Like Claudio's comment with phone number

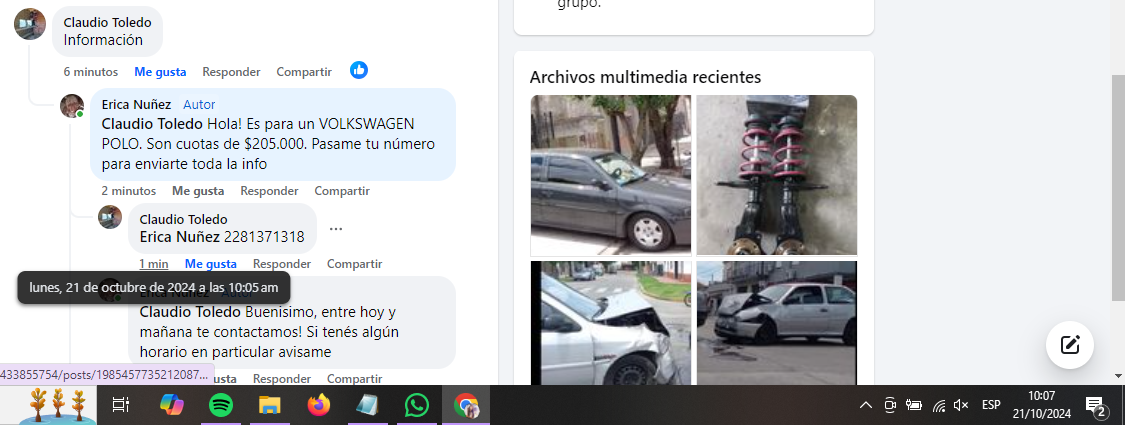(x=211, y=264)
